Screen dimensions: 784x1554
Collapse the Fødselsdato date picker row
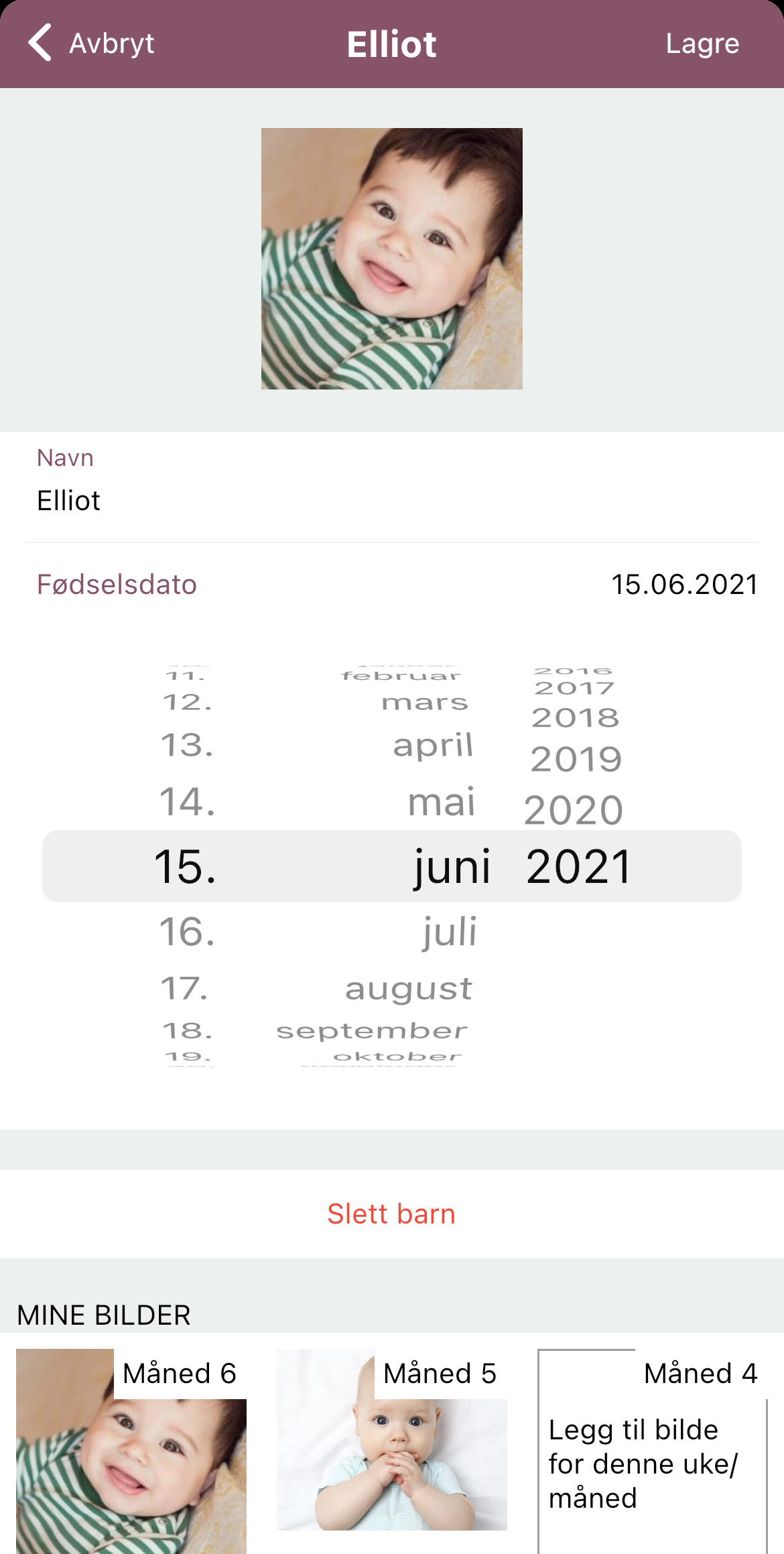coord(392,585)
